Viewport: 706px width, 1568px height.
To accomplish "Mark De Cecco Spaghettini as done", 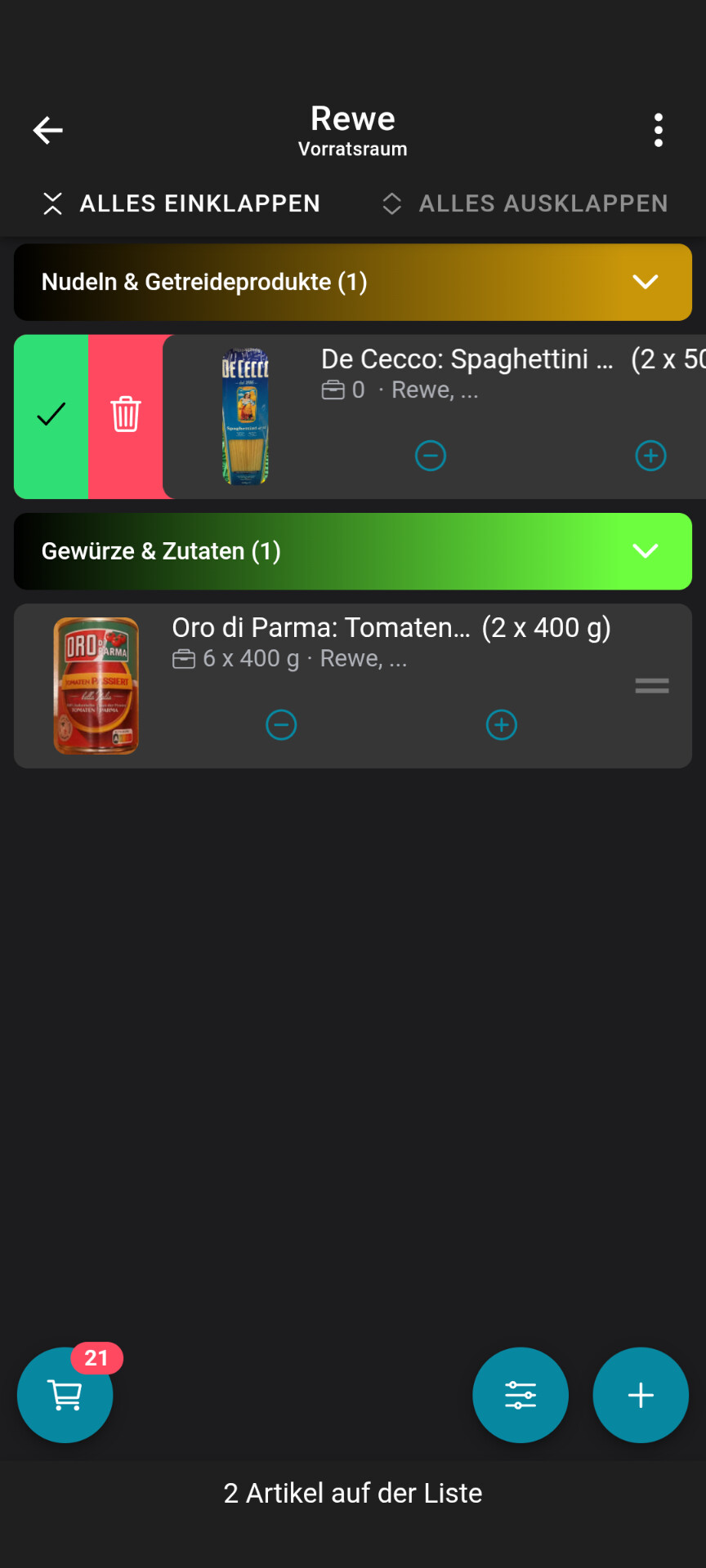I will pyautogui.click(x=51, y=416).
